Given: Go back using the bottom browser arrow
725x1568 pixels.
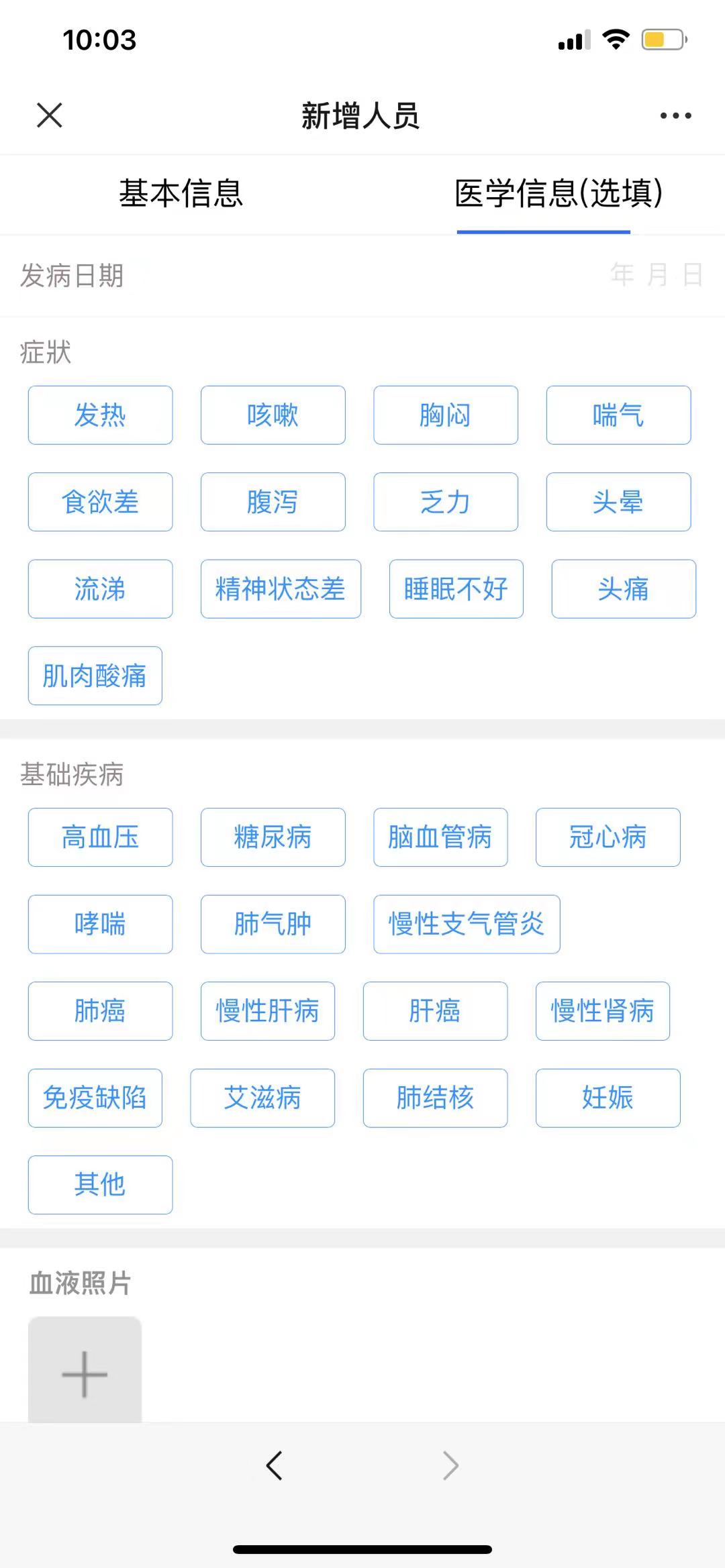Looking at the screenshot, I should (274, 1465).
